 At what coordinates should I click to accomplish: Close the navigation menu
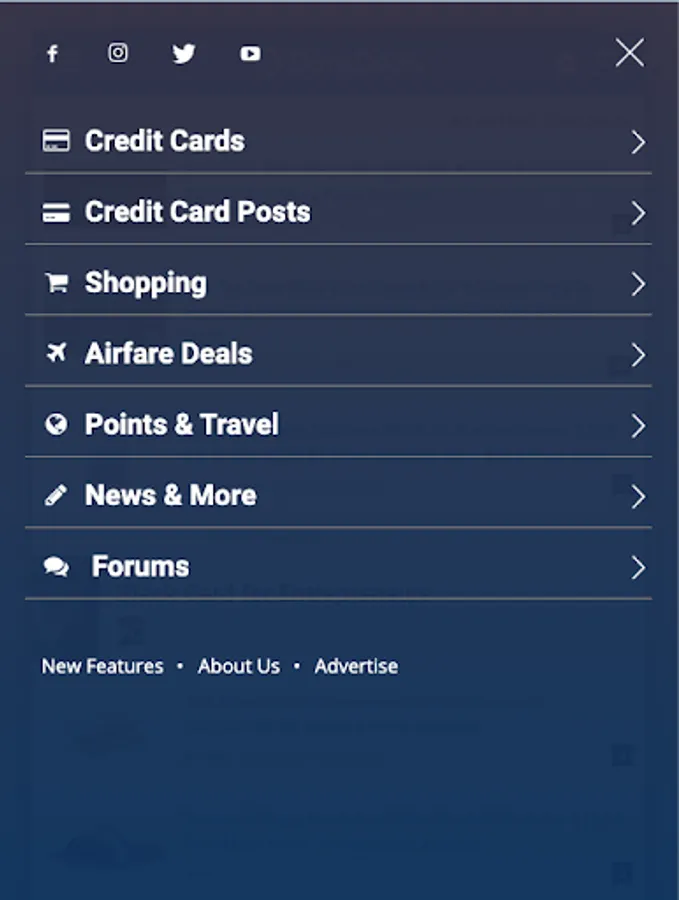coord(629,53)
